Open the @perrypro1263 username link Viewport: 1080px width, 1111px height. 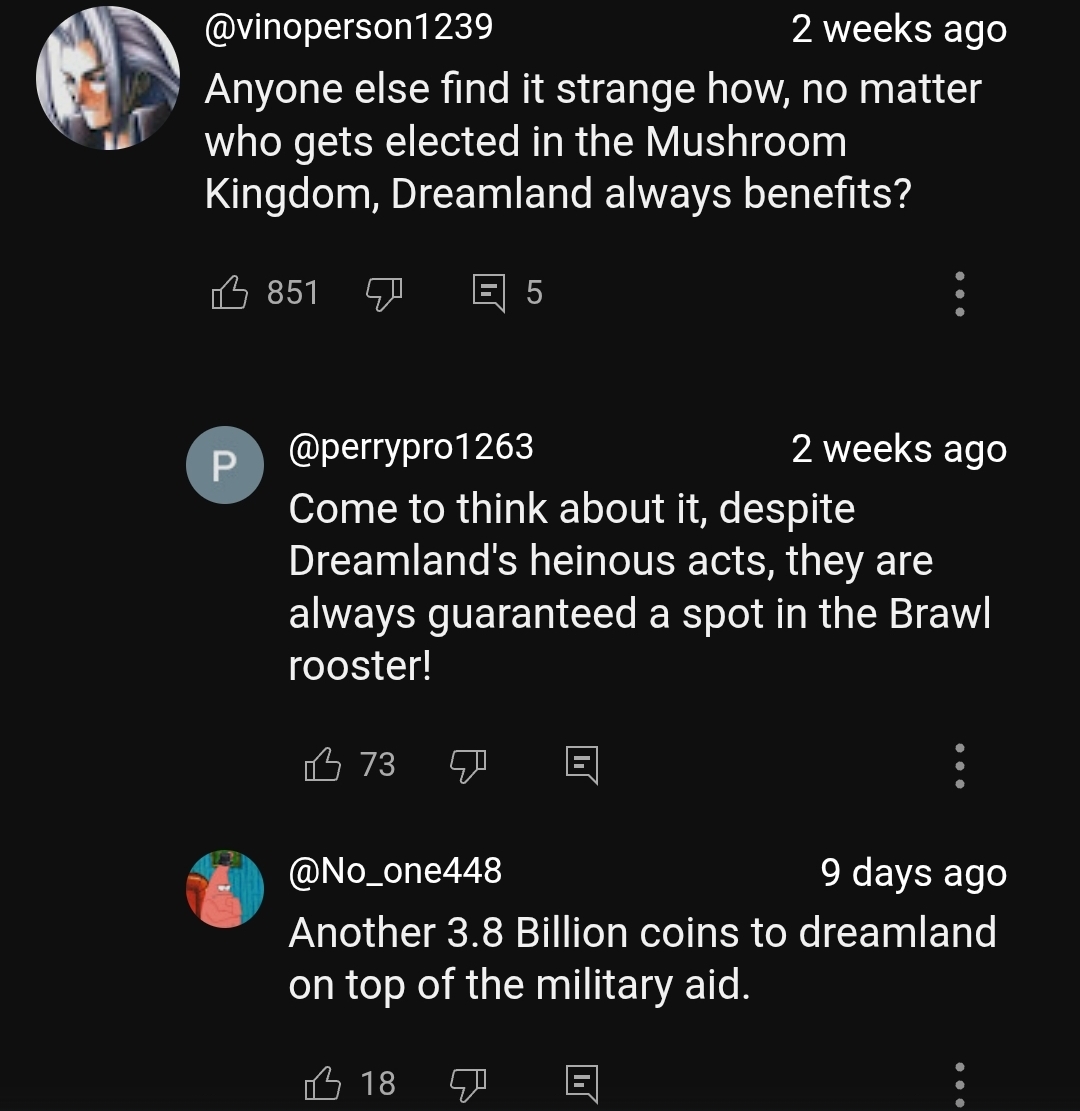click(x=411, y=446)
